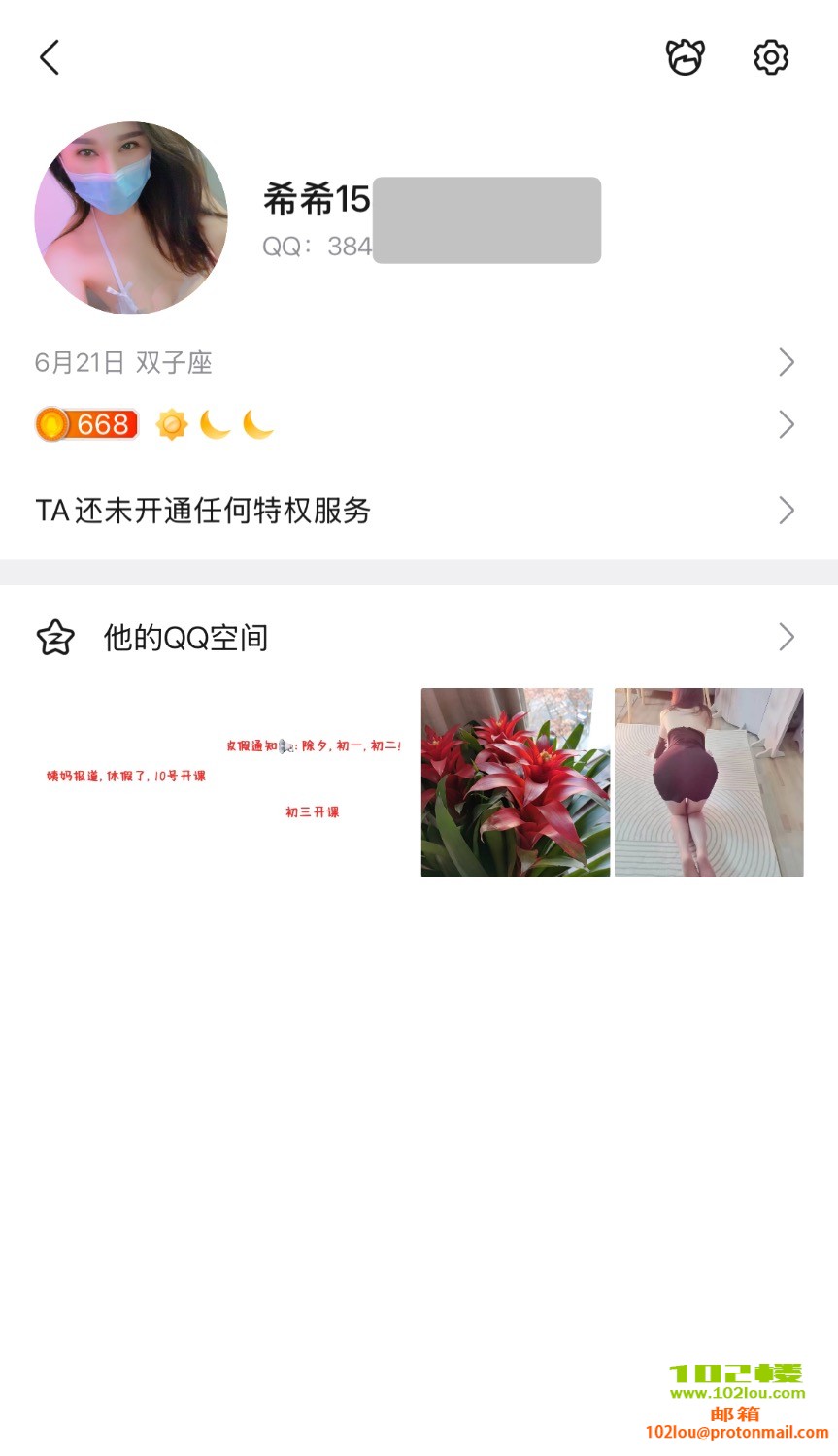Open the photo of woman on rug
This screenshot has width=838, height=1456.
coord(709,782)
